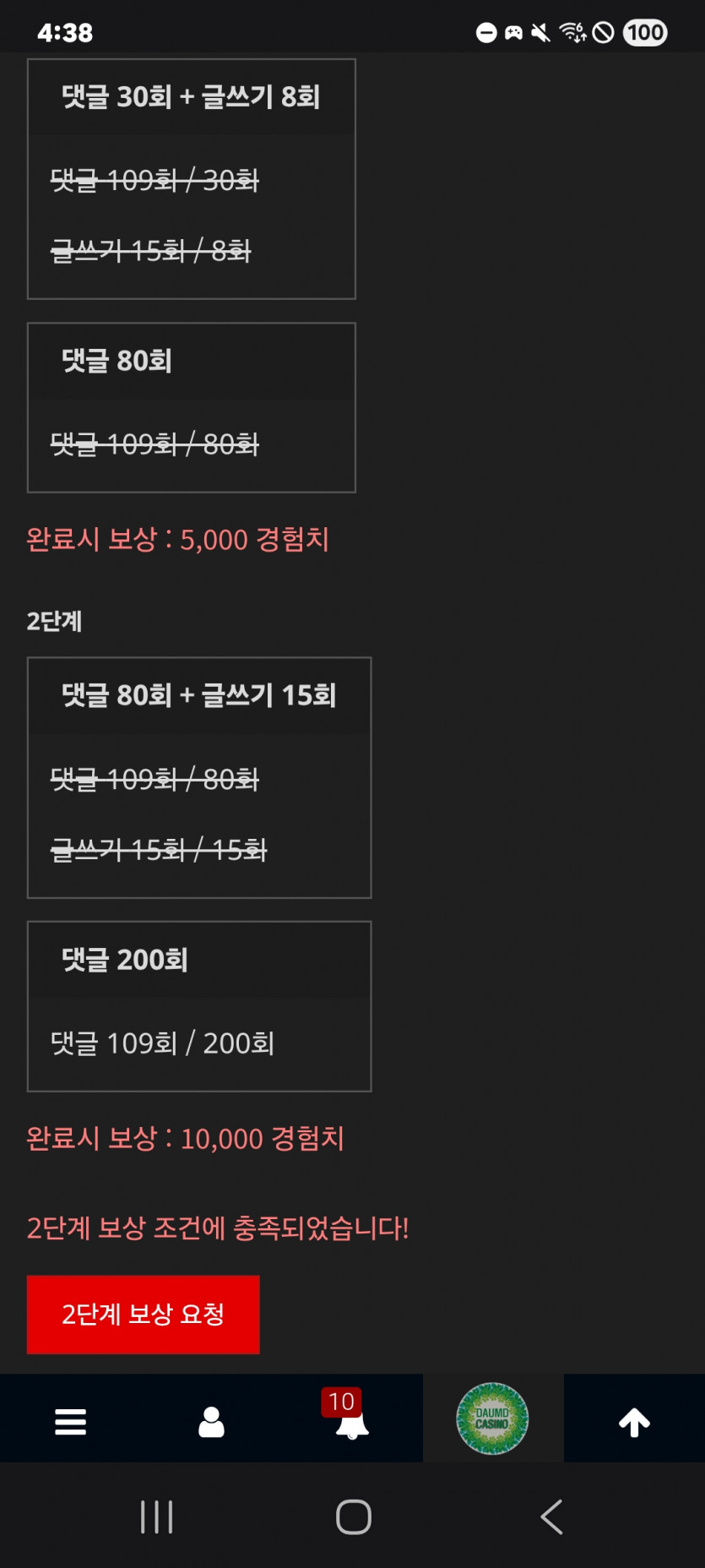
Task: Tap the battery indicator showing 100
Action: pos(644,33)
